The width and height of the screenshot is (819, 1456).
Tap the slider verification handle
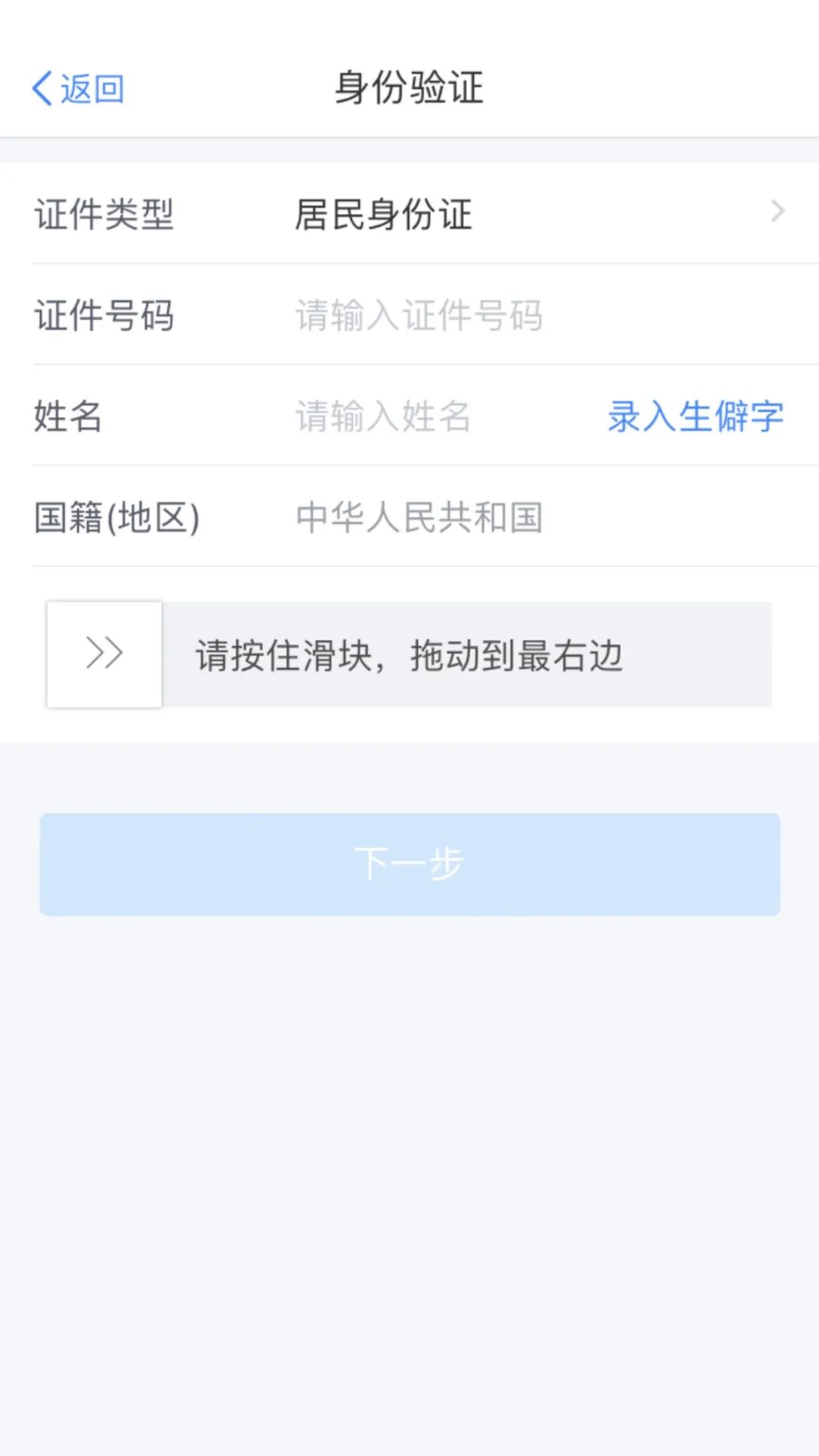click(x=104, y=654)
